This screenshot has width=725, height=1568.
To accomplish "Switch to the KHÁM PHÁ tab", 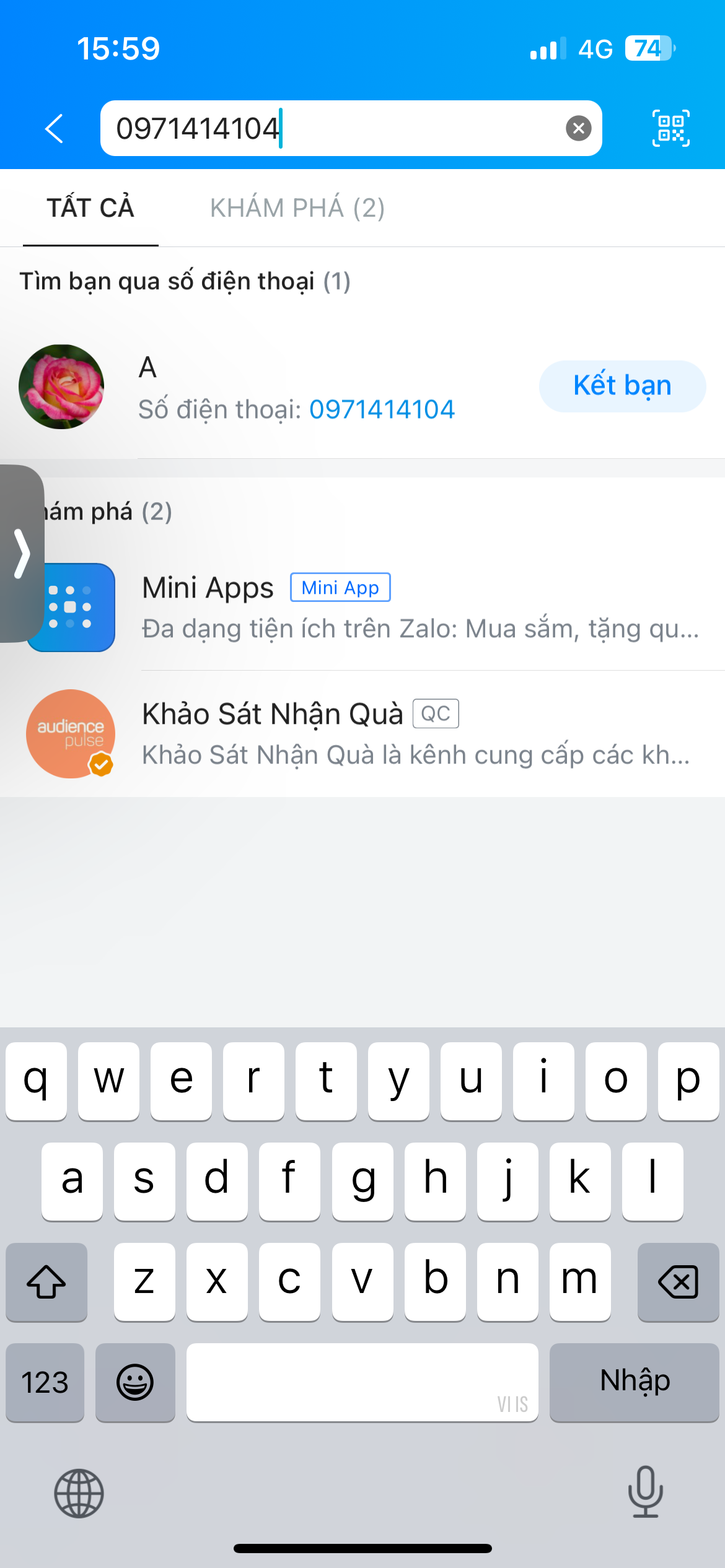I will [x=297, y=208].
